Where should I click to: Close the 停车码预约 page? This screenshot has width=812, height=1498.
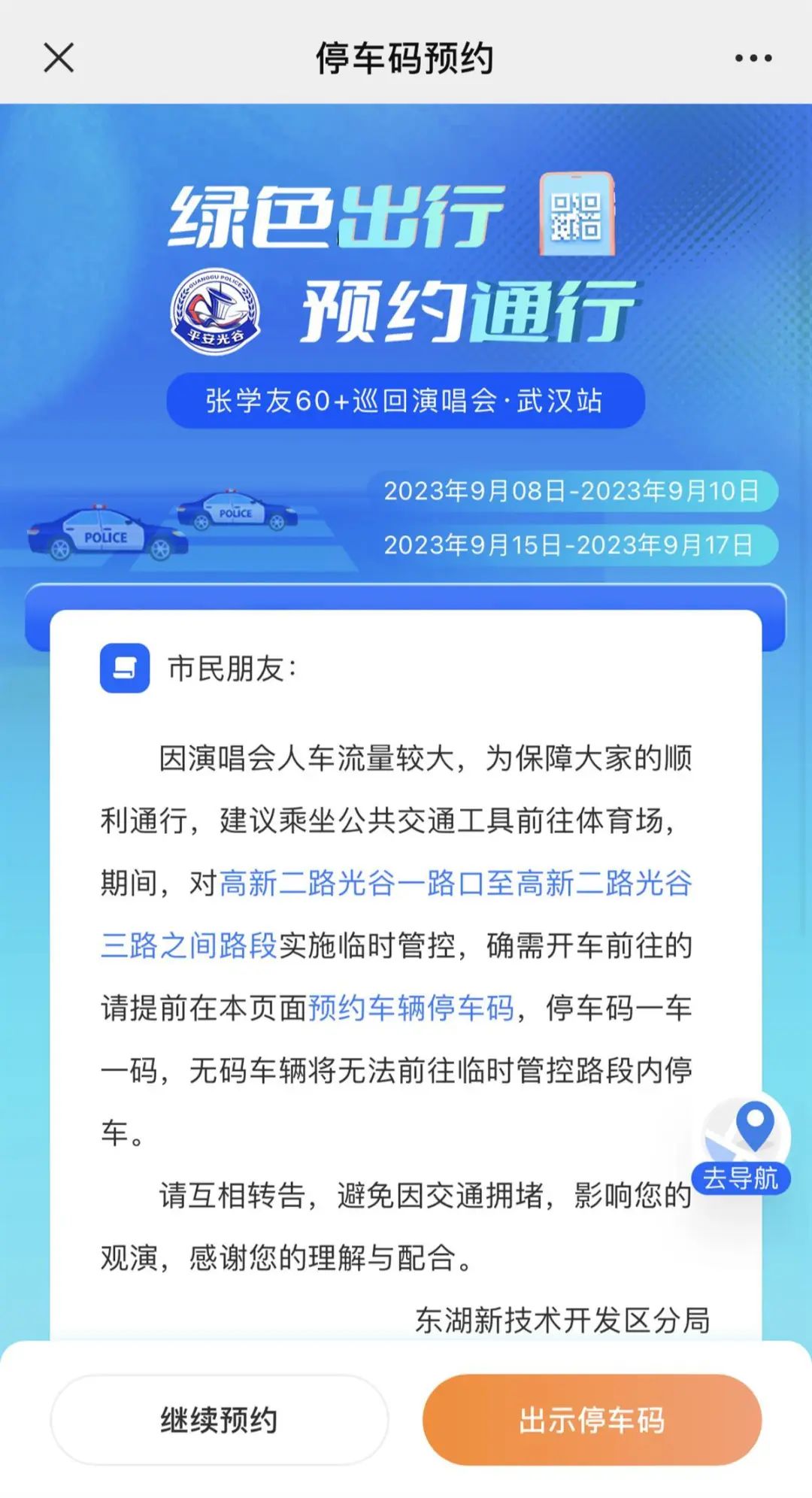tap(59, 58)
